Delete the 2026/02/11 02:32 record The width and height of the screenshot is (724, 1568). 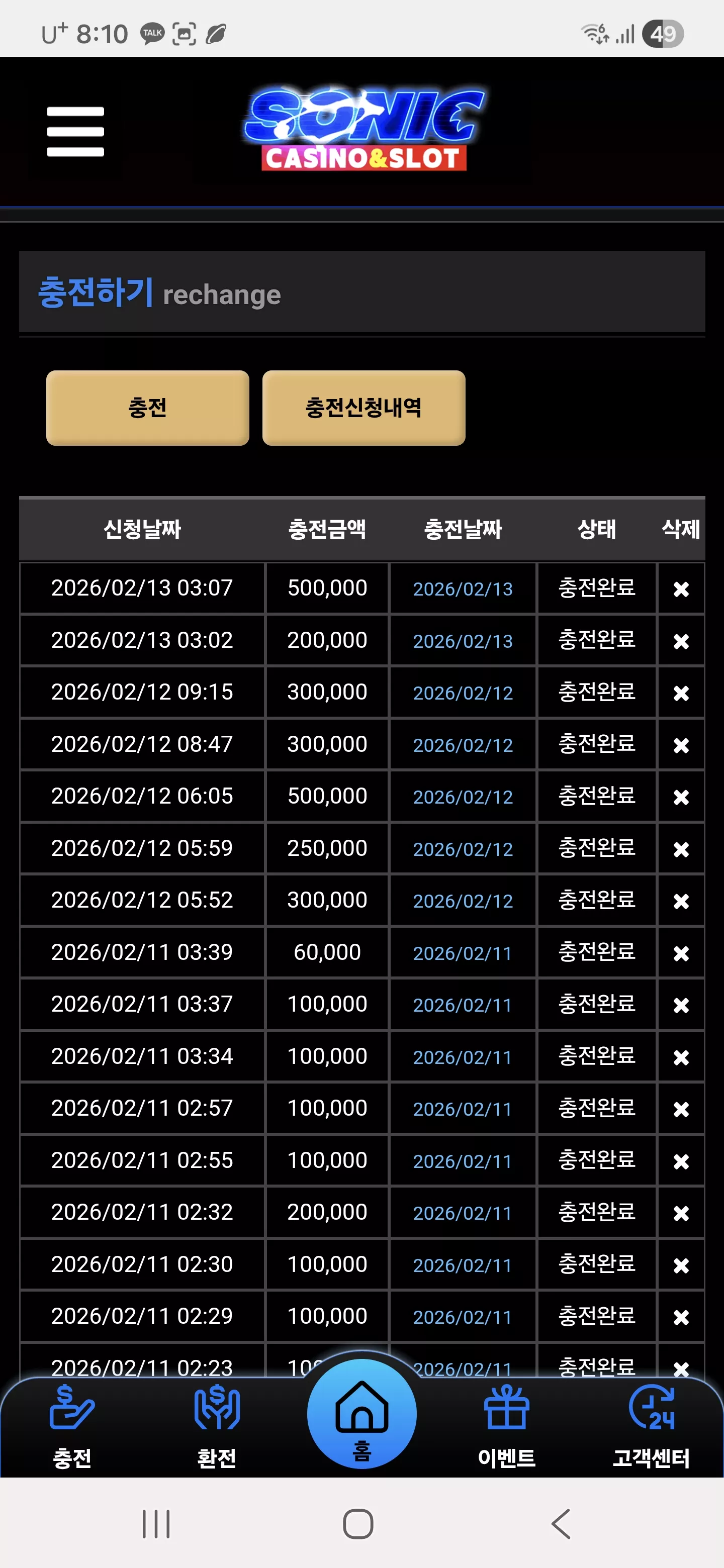coord(681,1213)
